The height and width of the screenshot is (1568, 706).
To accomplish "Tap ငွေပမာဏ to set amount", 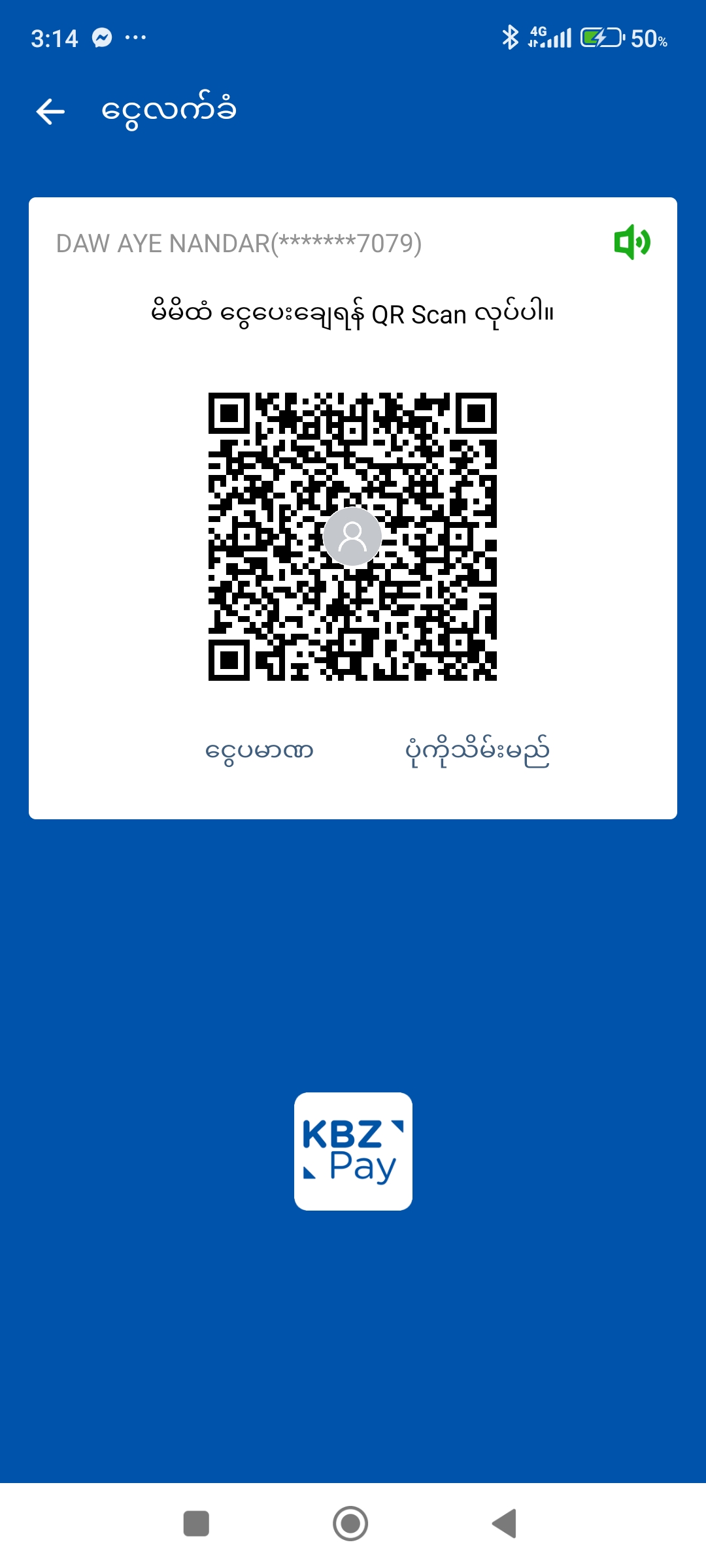I will [260, 751].
